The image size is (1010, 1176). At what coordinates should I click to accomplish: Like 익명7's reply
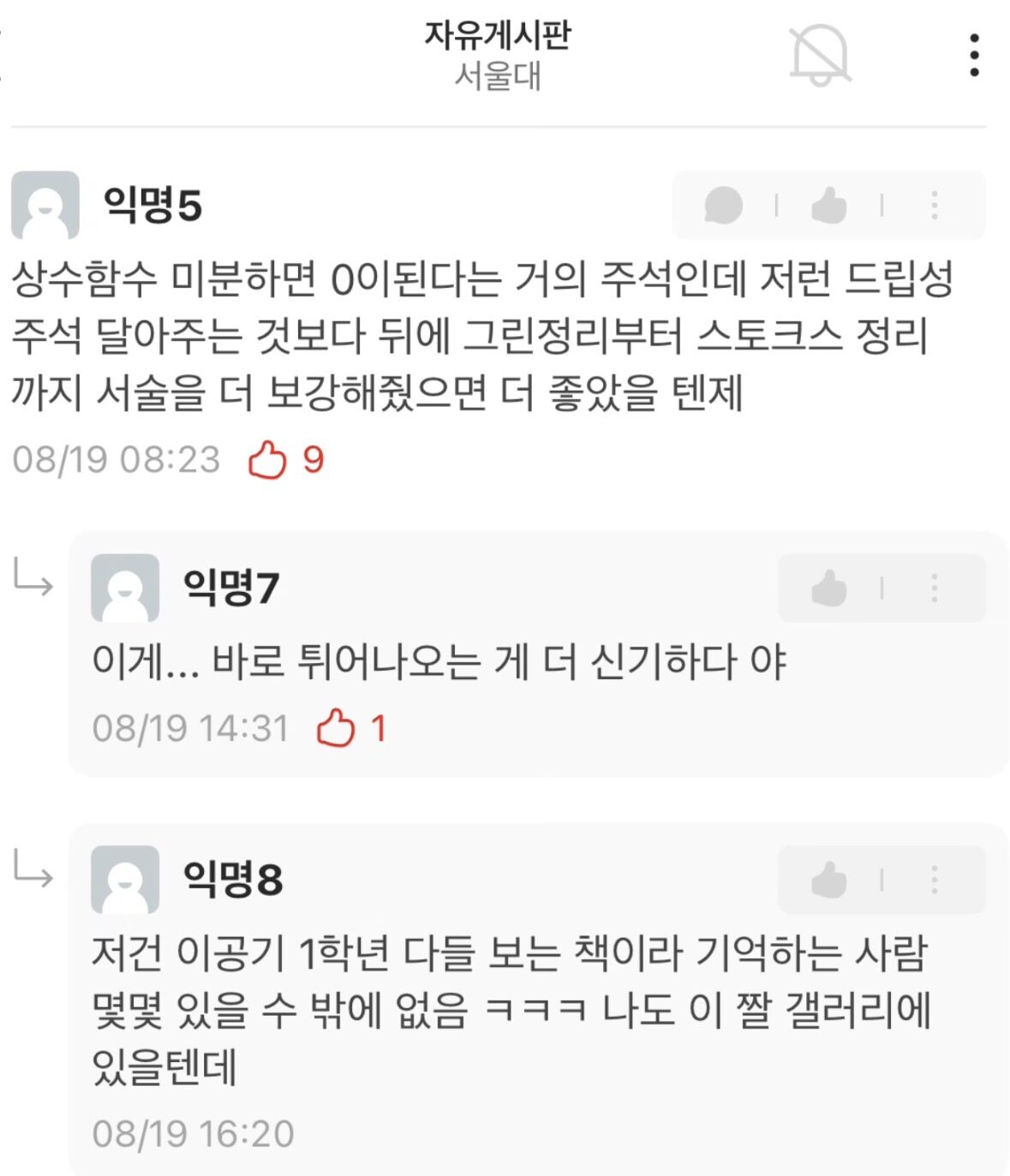(828, 588)
